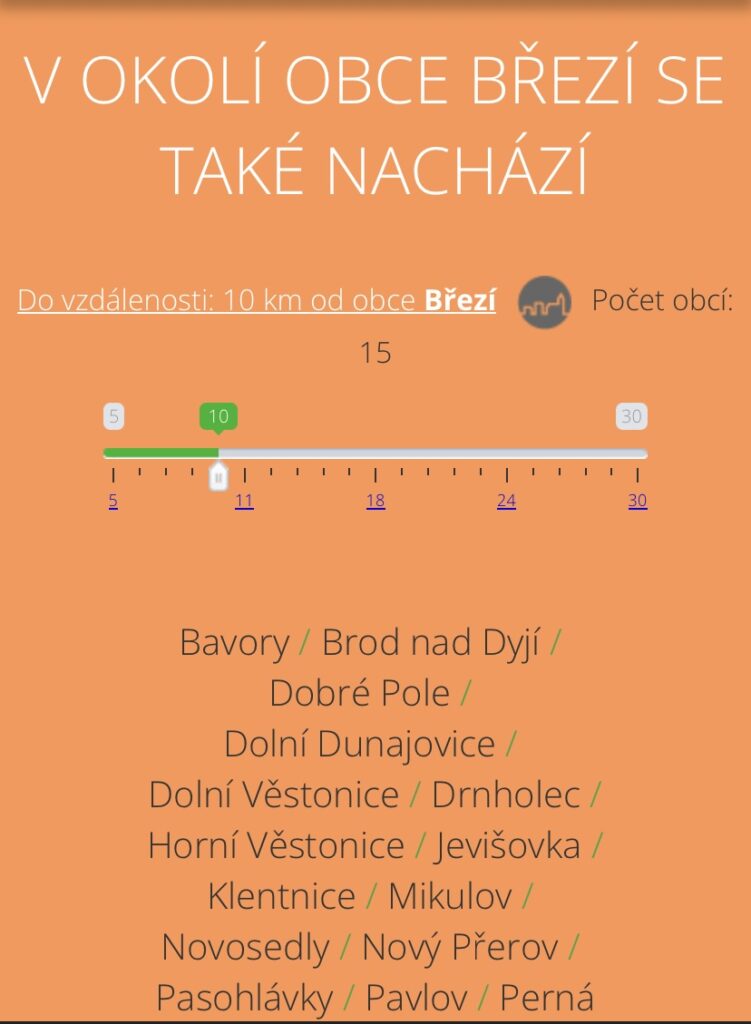751x1024 pixels.
Task: Select the 11 km distance mark
Action: coord(244,501)
